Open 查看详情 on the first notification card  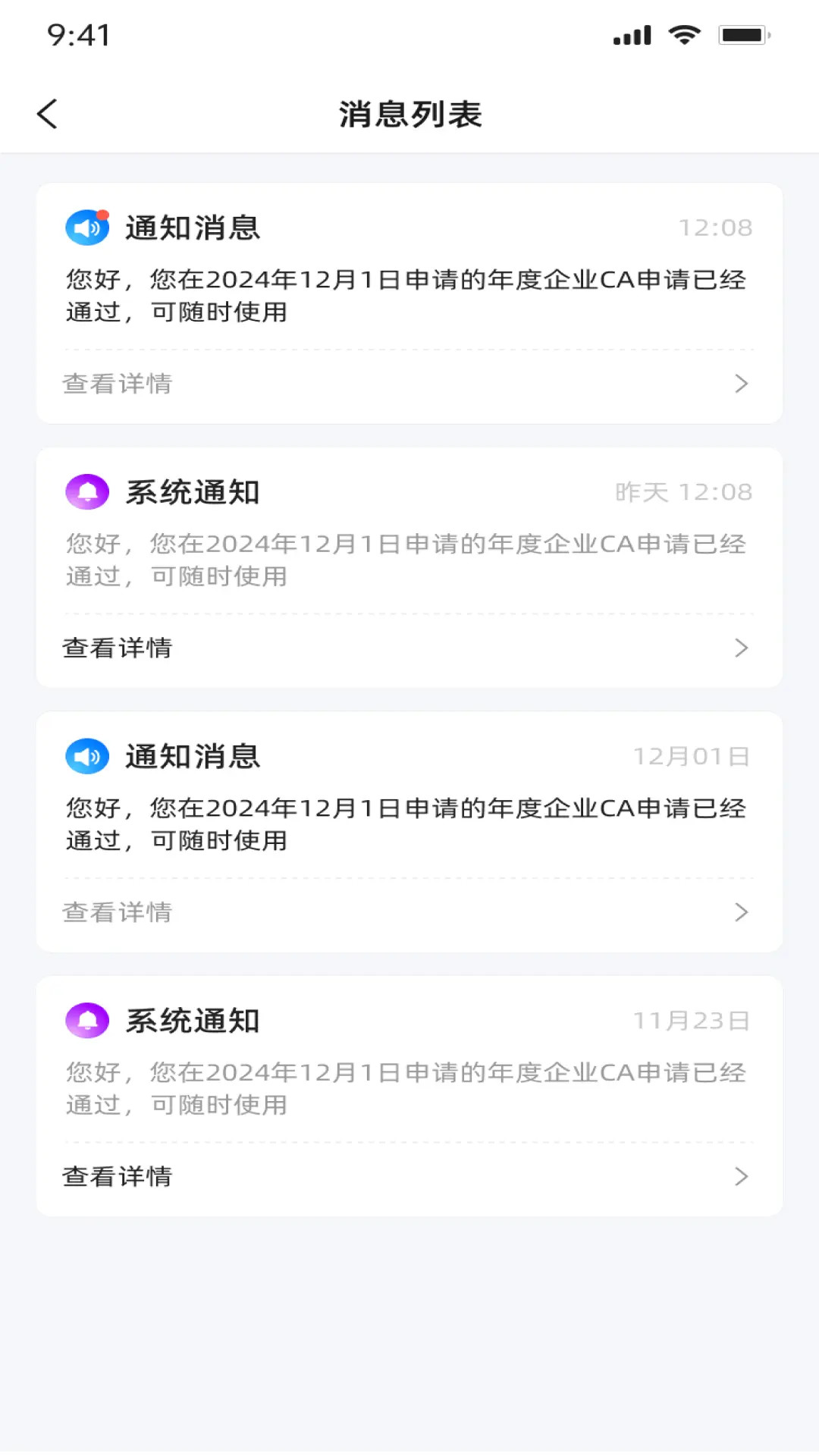[118, 384]
